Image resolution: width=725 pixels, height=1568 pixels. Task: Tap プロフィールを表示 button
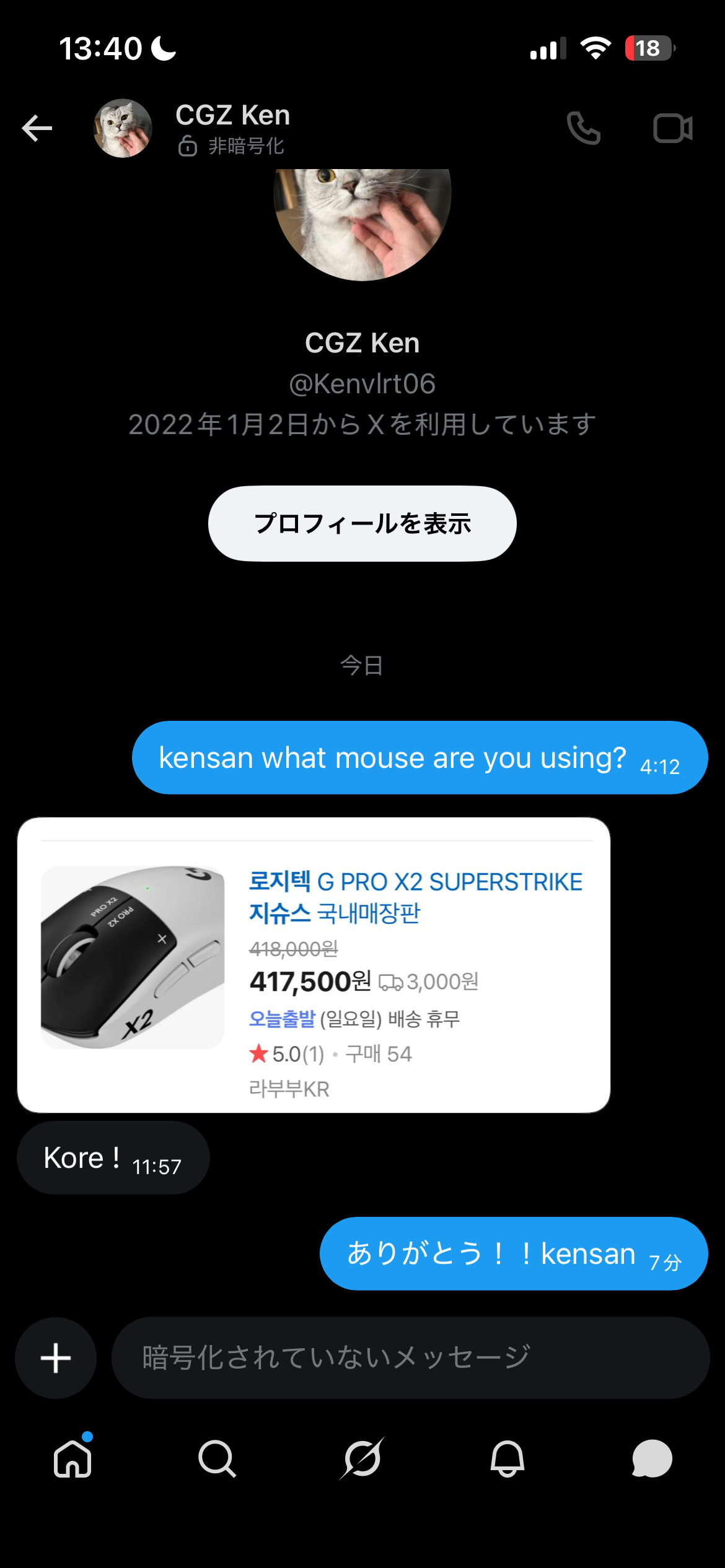point(362,523)
